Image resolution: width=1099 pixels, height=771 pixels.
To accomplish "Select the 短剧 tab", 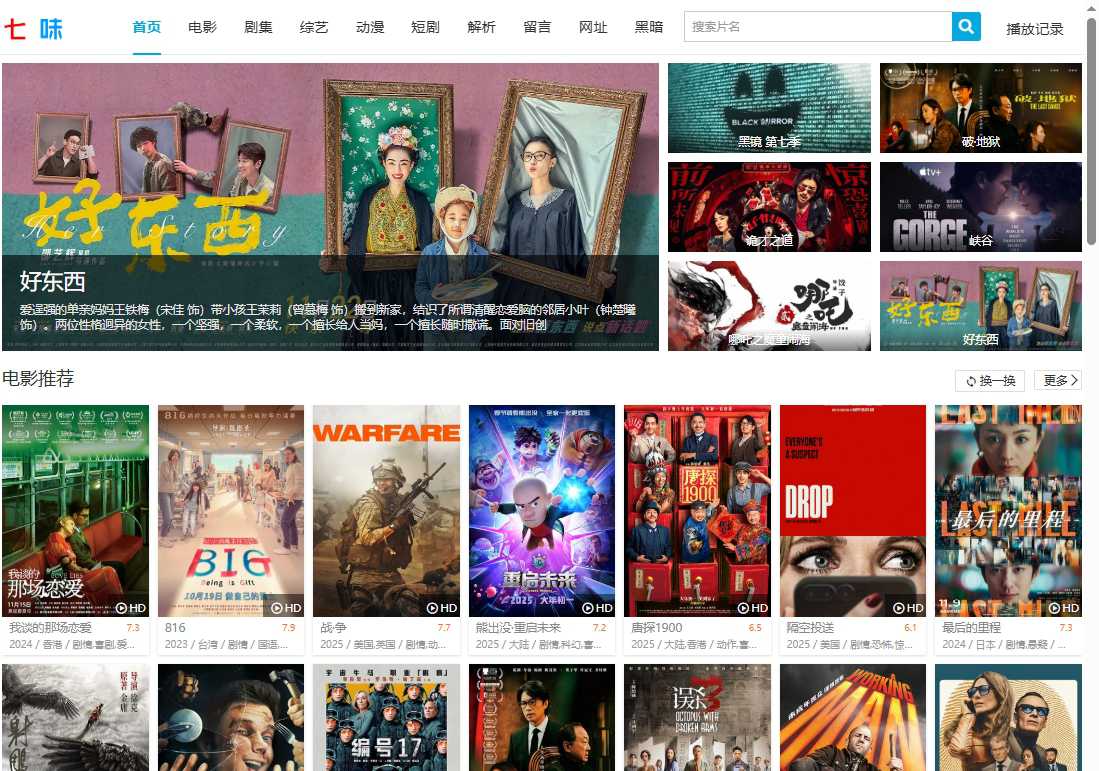I will (x=426, y=27).
